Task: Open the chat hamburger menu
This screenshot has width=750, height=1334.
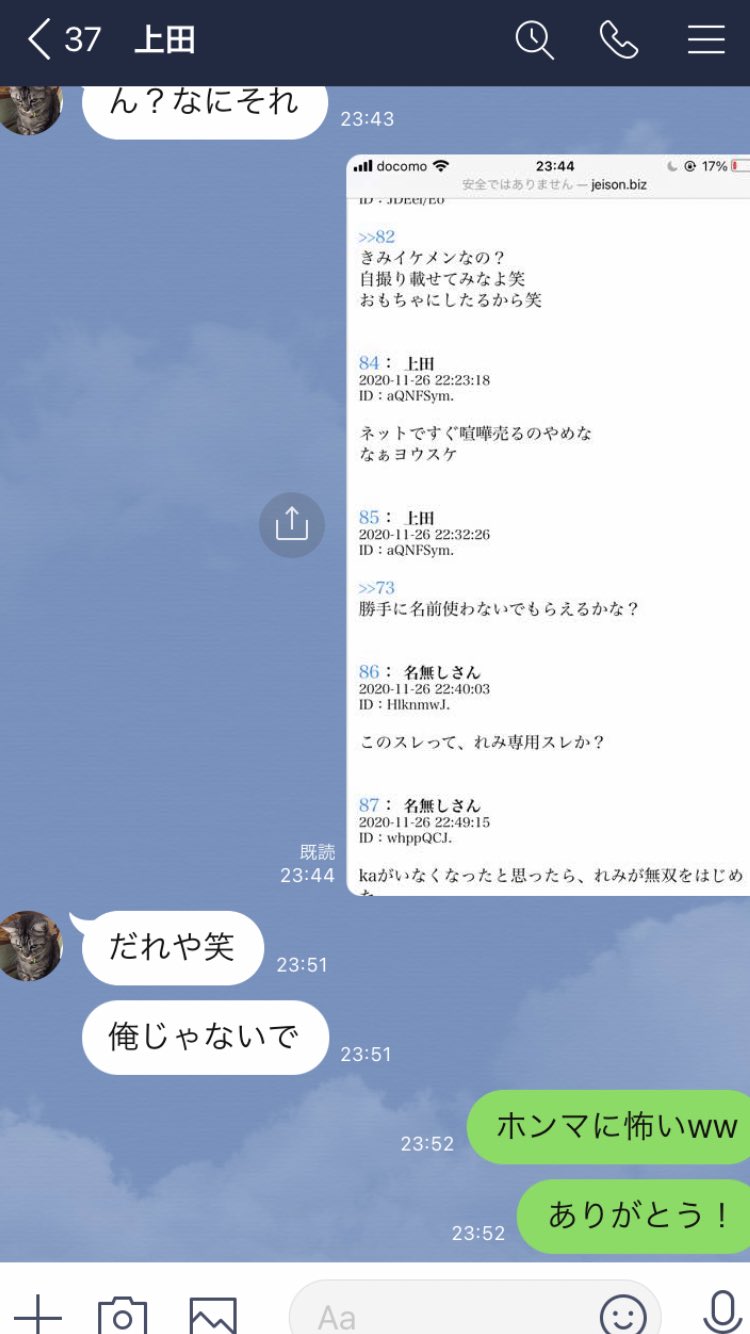Action: coord(706,40)
